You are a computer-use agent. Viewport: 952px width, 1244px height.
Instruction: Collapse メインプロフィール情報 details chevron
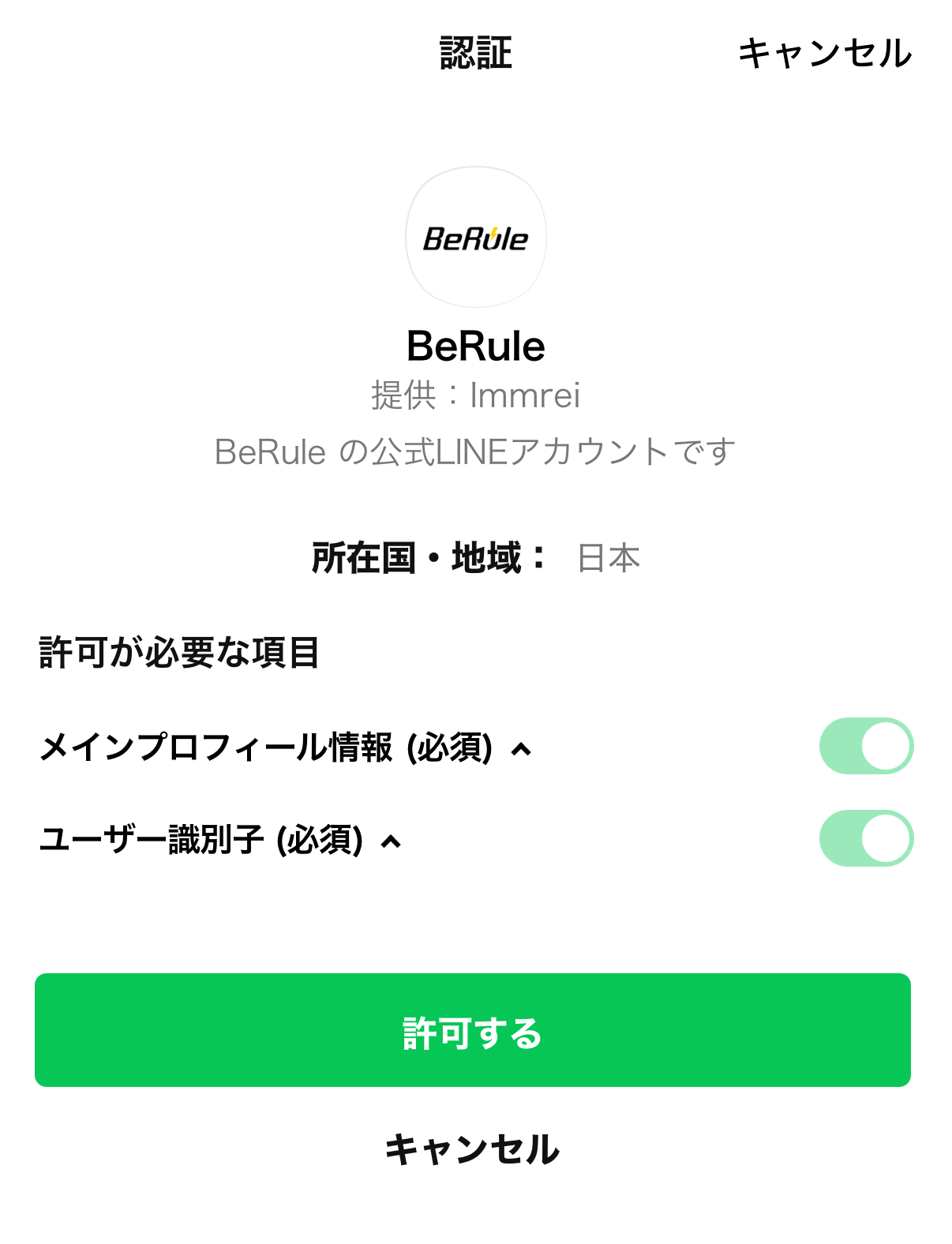point(521,749)
